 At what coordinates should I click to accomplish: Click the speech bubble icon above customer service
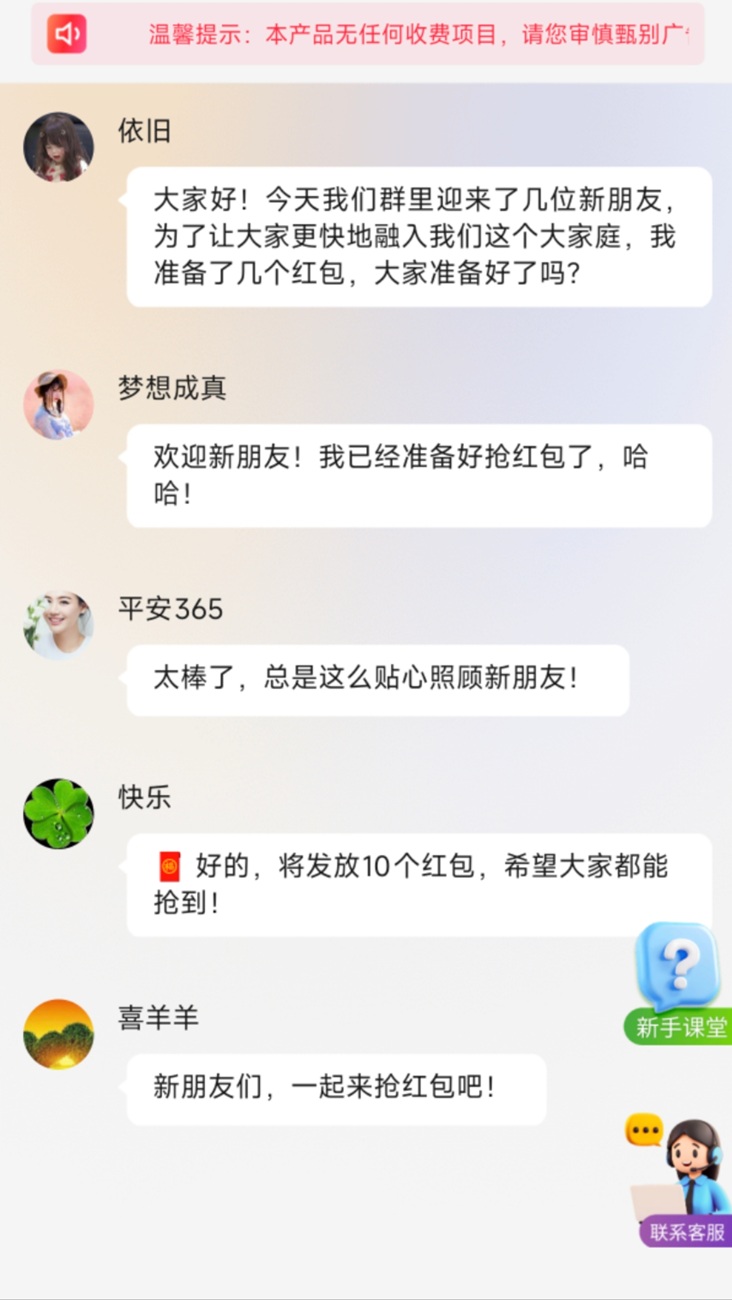(641, 1130)
